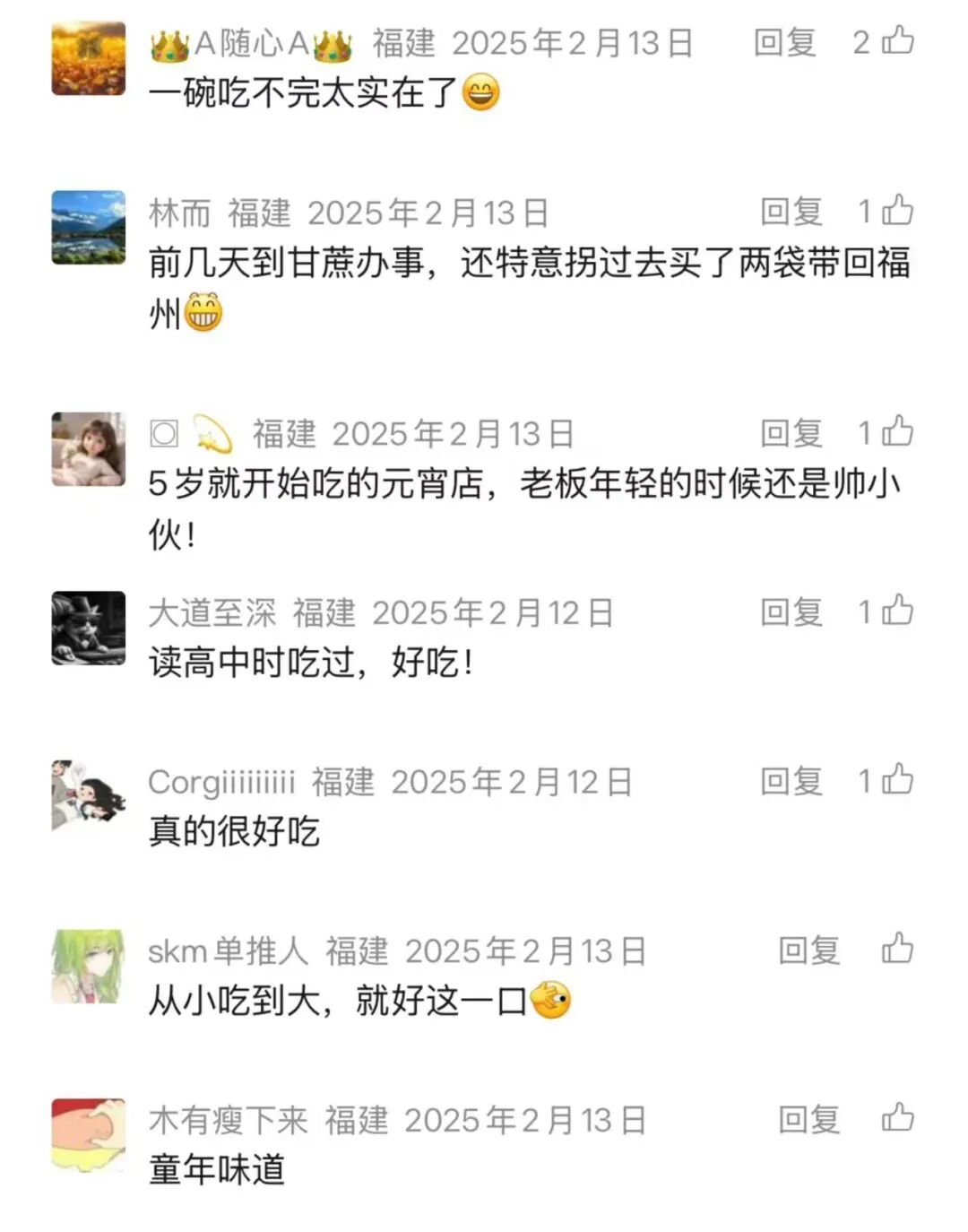Reply to 林而's comment

click(x=791, y=212)
